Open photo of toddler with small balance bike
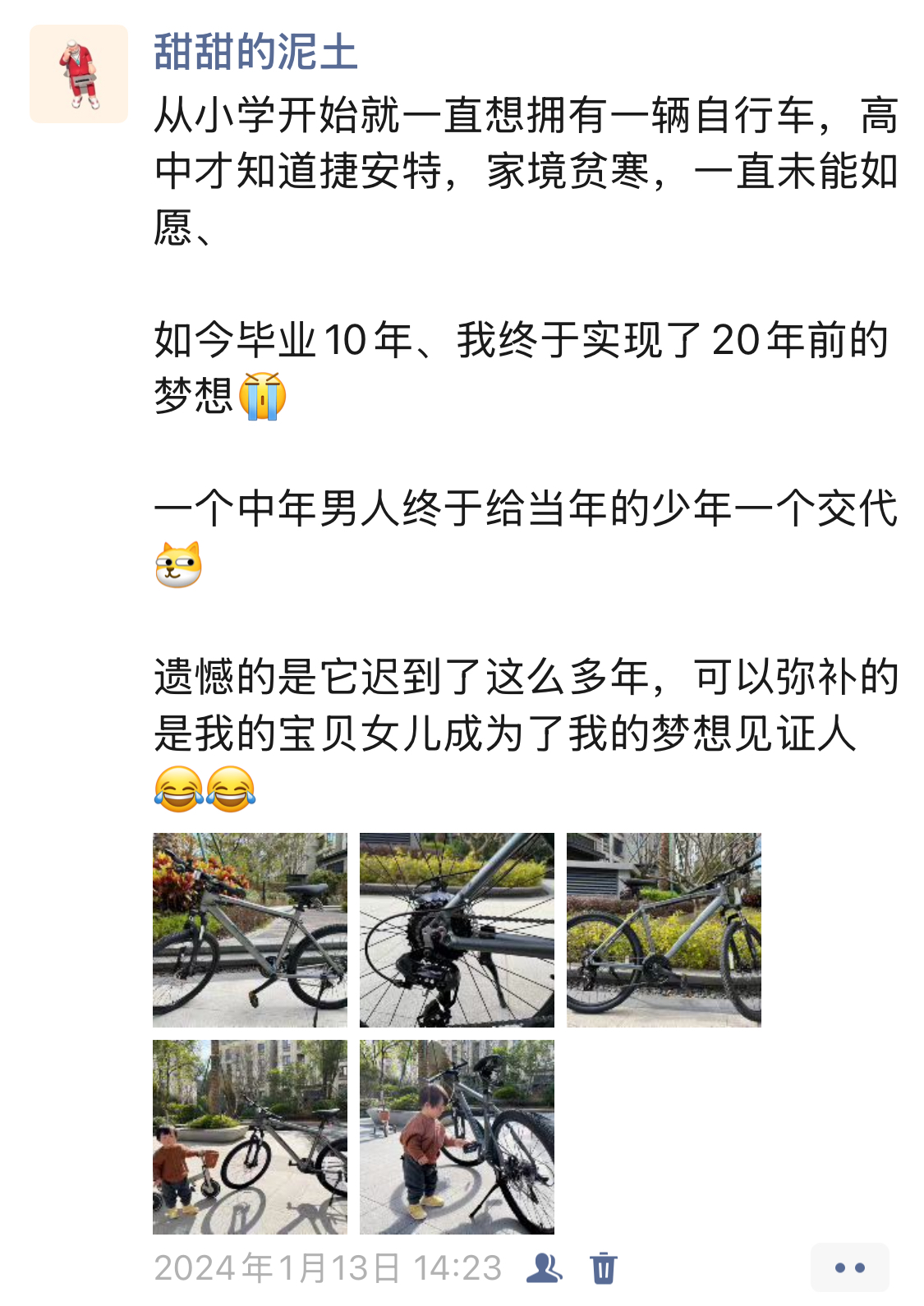924x1306 pixels. coord(250,1137)
